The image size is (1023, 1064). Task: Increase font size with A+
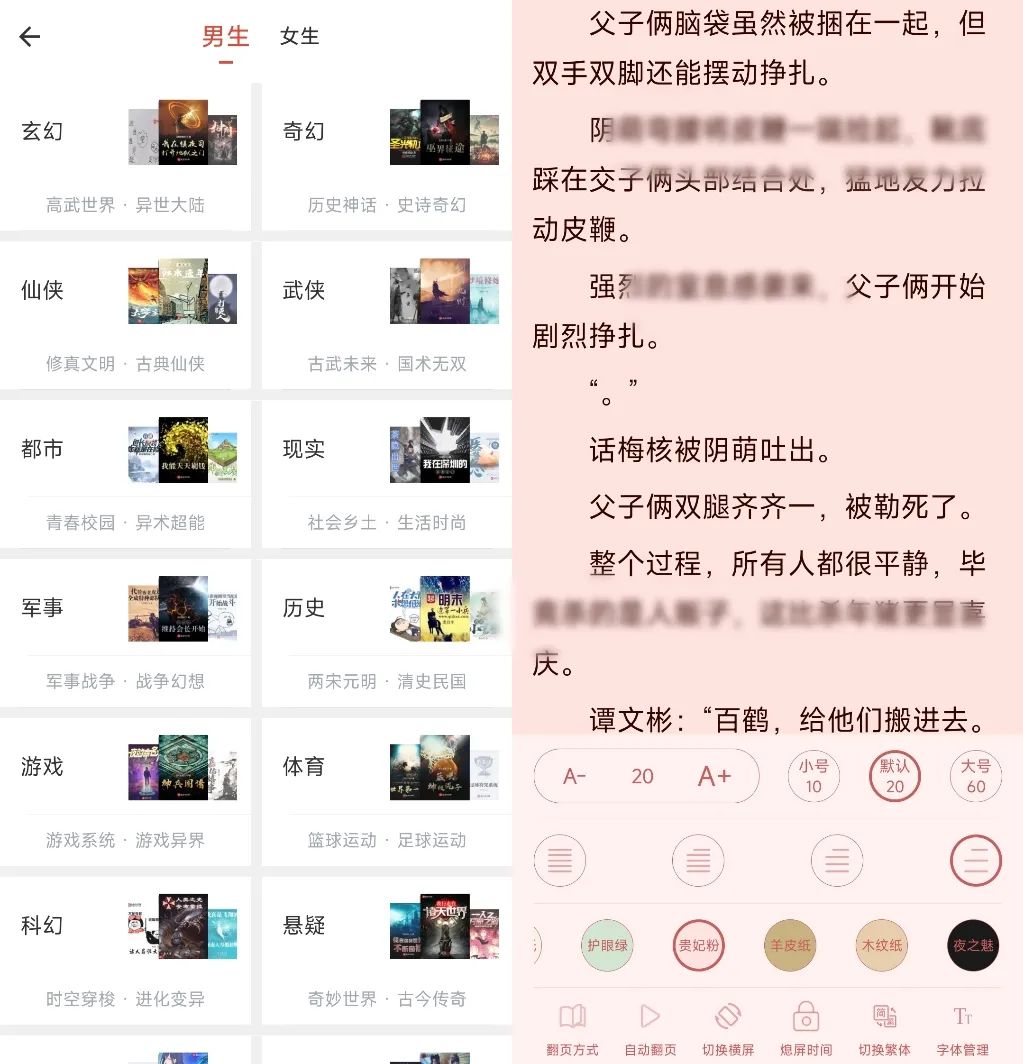[x=714, y=776]
